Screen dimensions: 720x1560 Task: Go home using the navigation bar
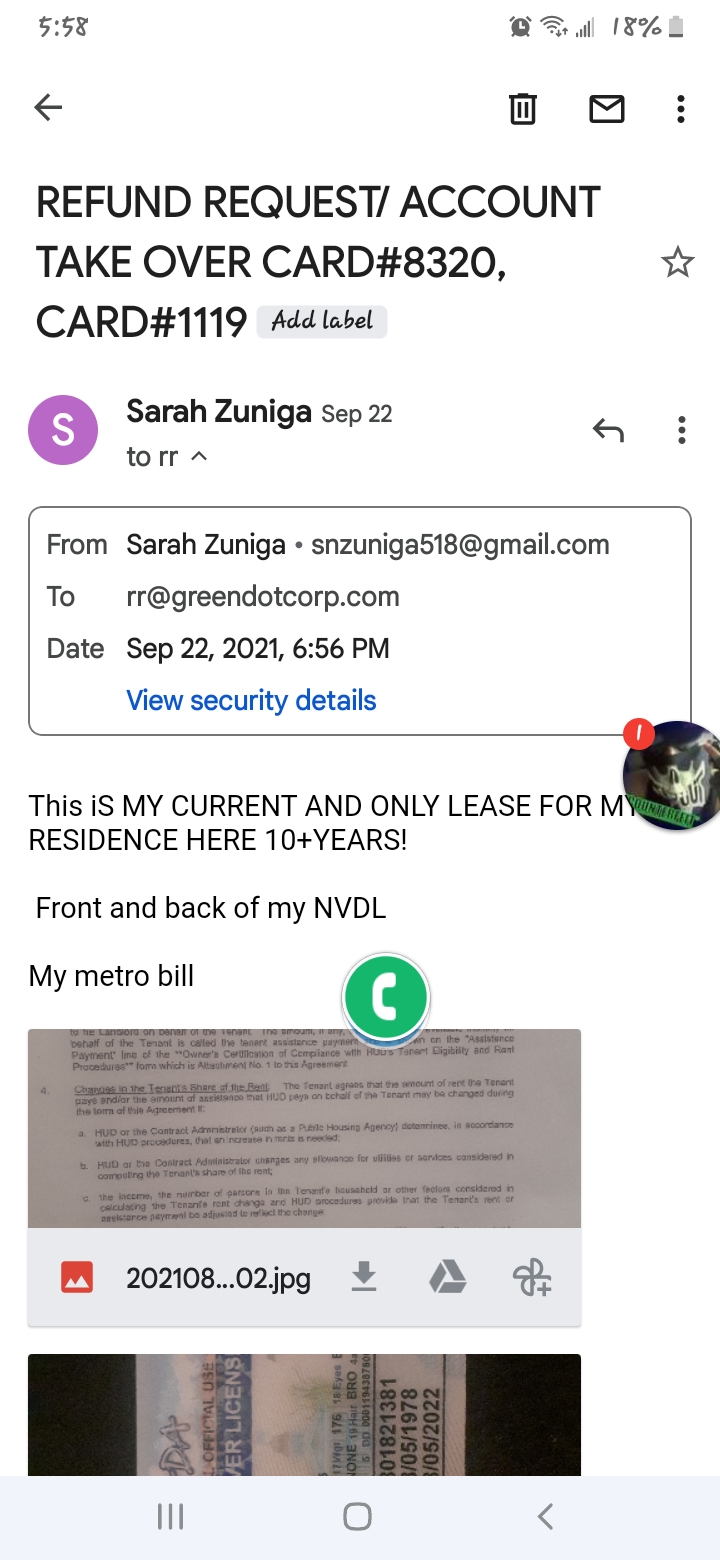[356, 1515]
